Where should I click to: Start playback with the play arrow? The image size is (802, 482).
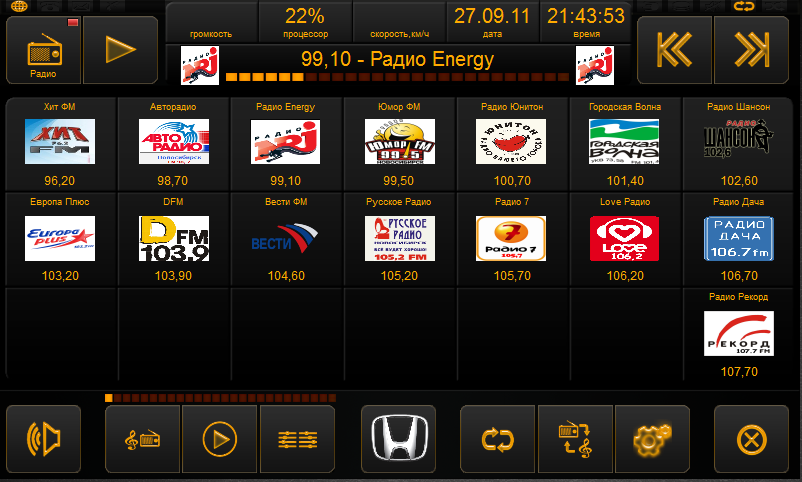119,50
